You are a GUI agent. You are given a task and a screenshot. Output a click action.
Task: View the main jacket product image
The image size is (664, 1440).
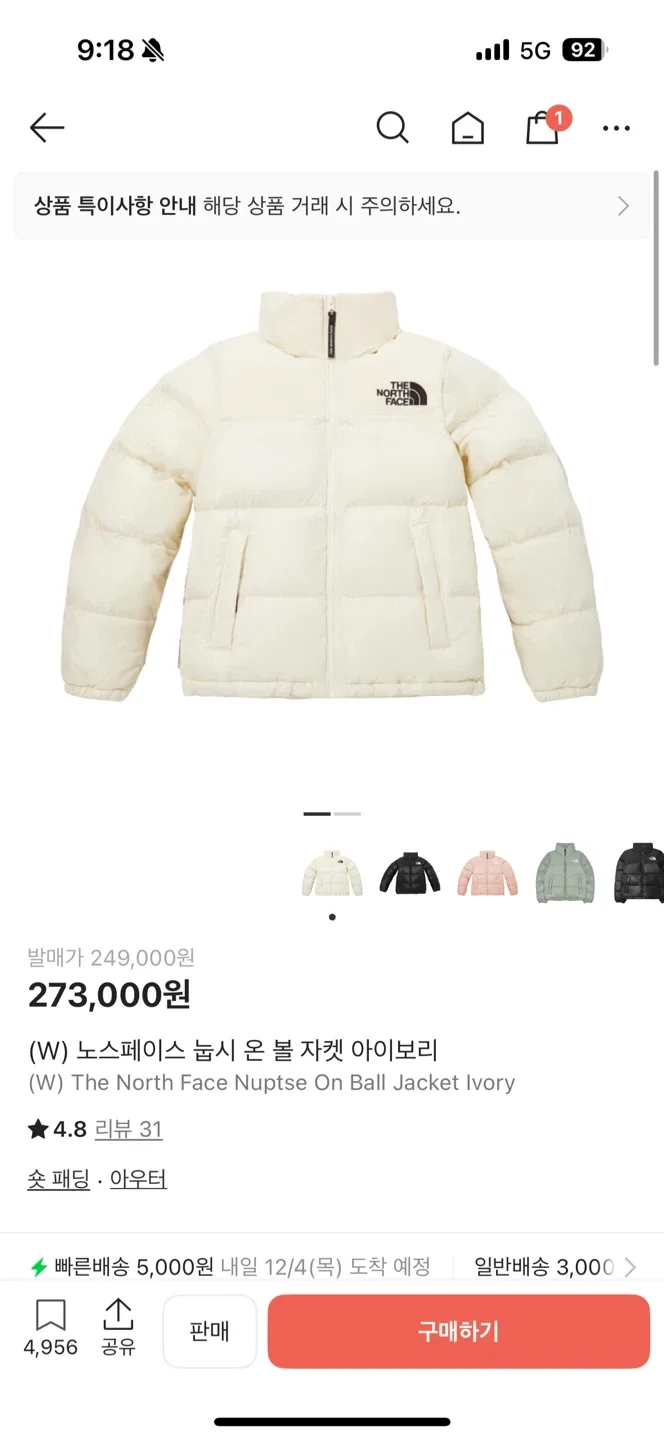tap(332, 495)
